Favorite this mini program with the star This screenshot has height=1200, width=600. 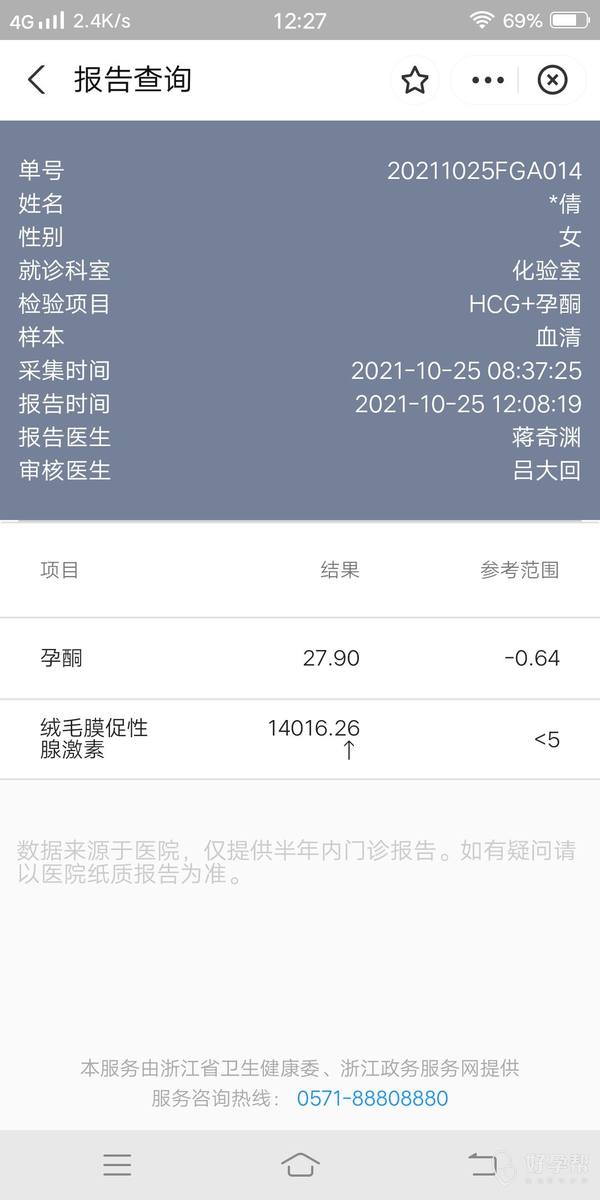click(x=415, y=80)
